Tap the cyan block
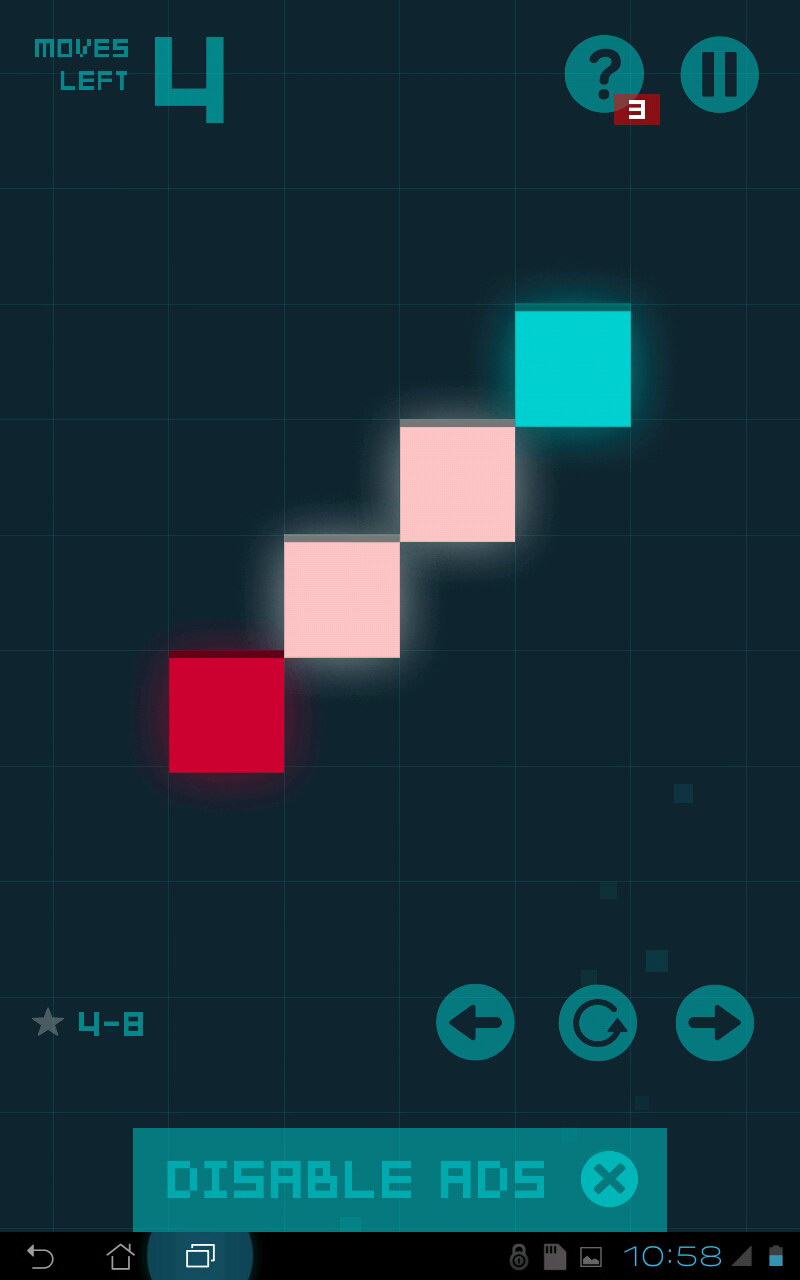The image size is (800, 1280). pos(573,365)
